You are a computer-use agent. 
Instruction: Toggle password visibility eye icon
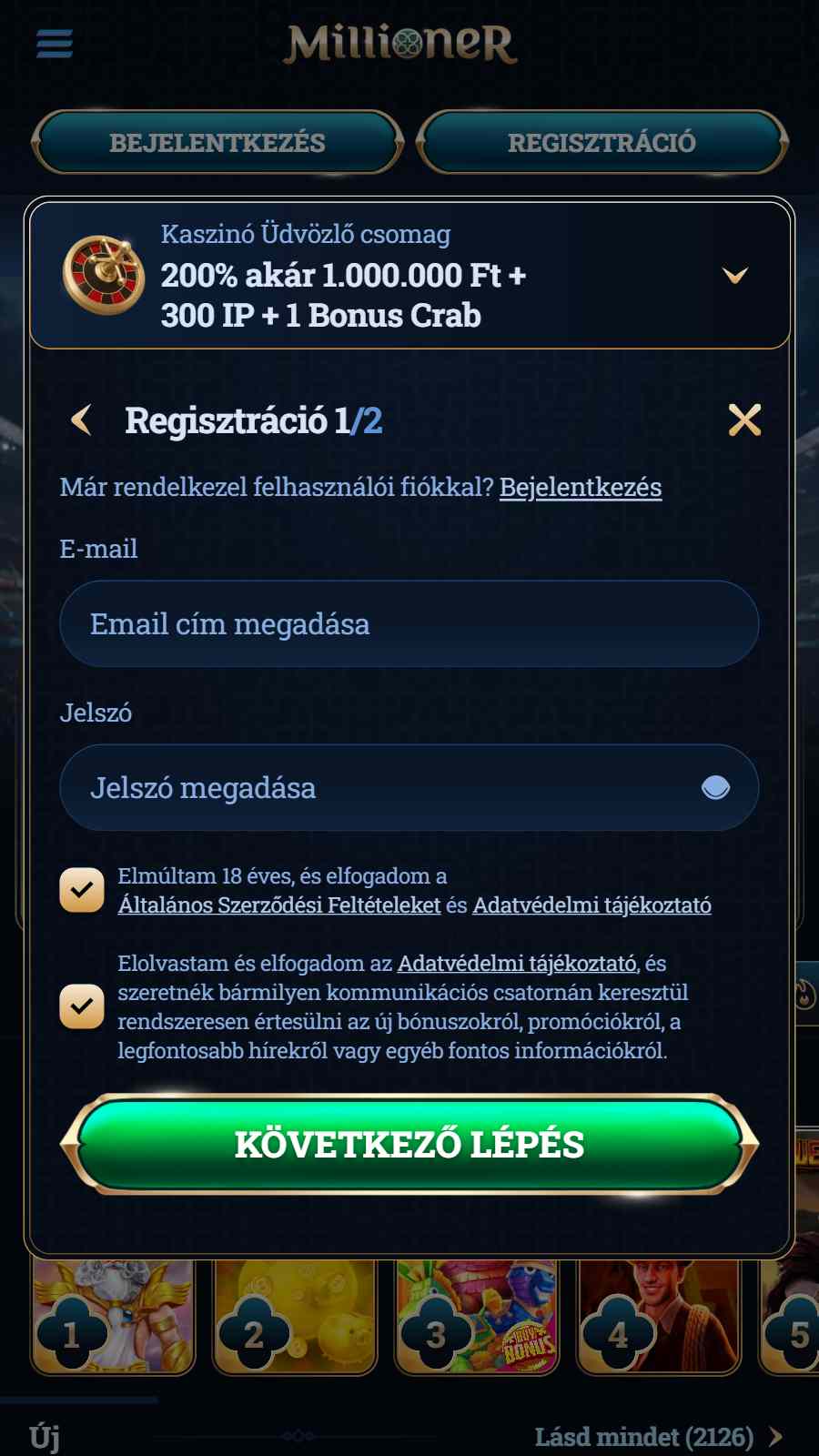click(715, 788)
